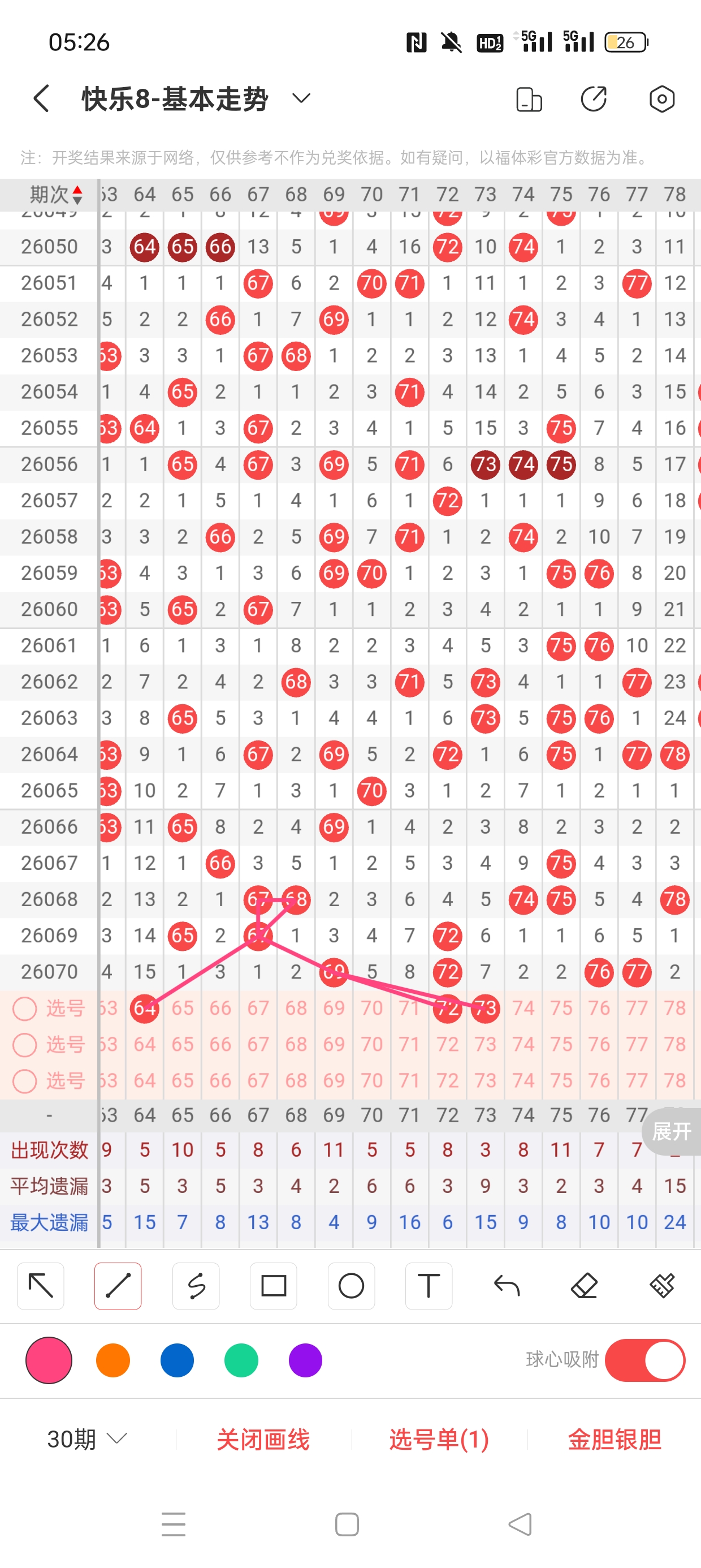Viewport: 701px width, 1568px height.
Task: Tap 关闭画线 to exit drawing mode
Action: click(x=263, y=1439)
